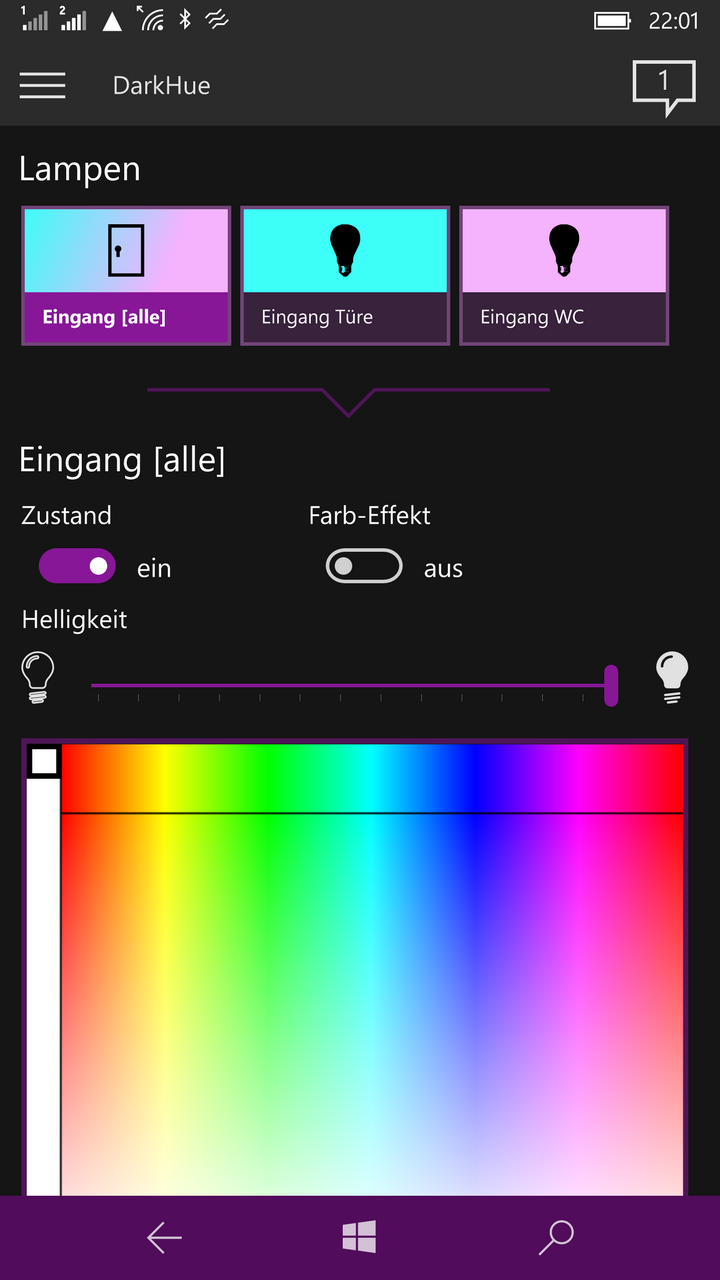The height and width of the screenshot is (1280, 720).
Task: Enable the Farb-Effekt switch
Action: click(364, 566)
